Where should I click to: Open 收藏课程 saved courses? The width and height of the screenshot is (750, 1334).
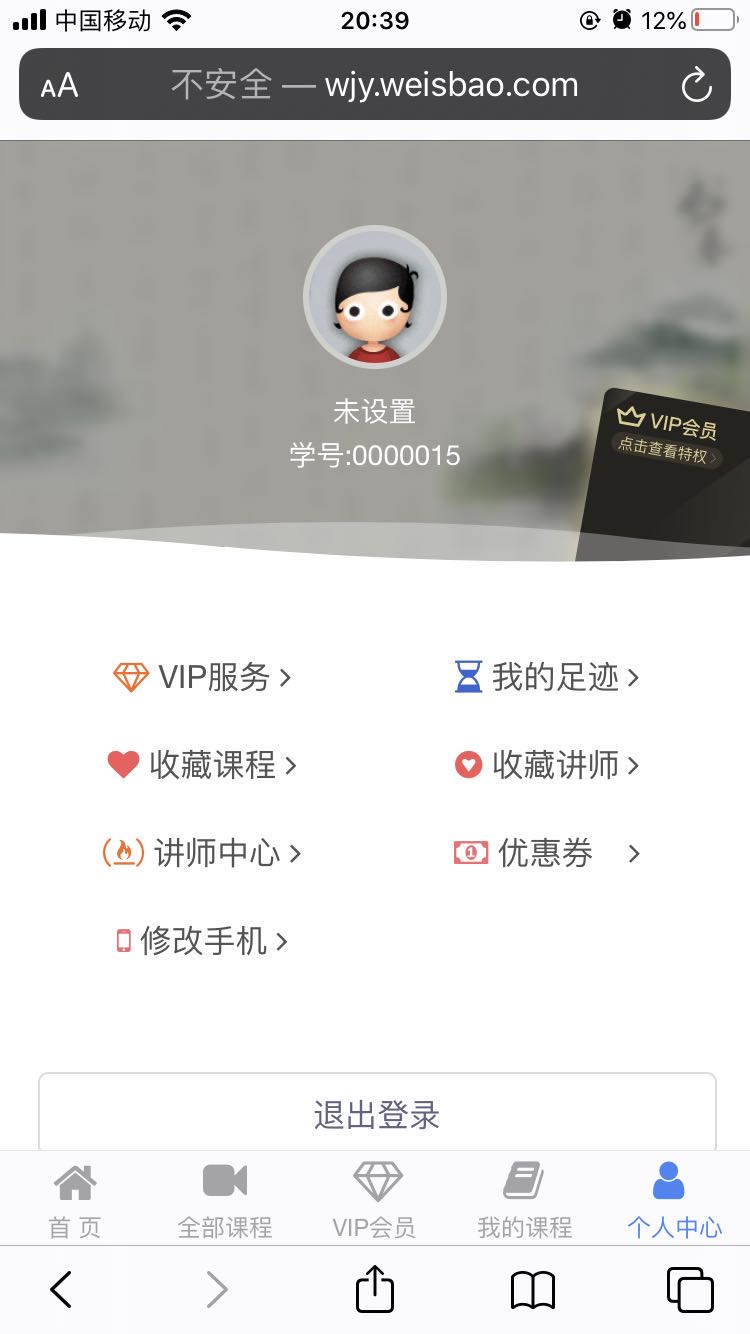pos(202,766)
